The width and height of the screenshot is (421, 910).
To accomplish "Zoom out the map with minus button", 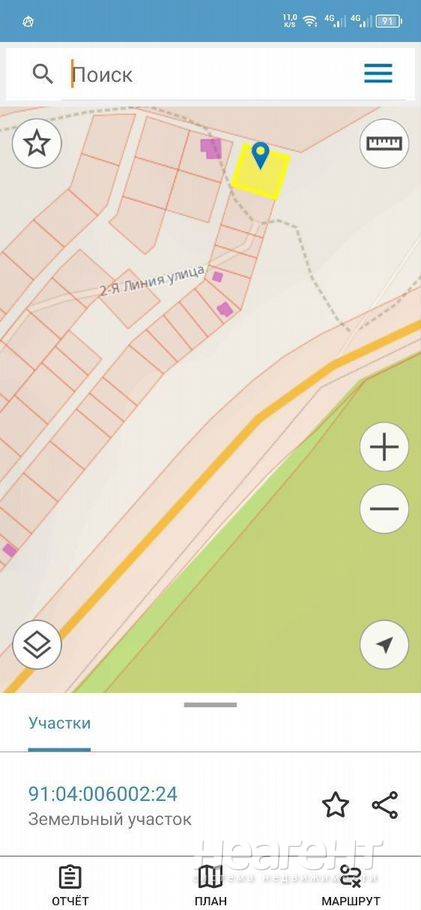I will tap(384, 509).
